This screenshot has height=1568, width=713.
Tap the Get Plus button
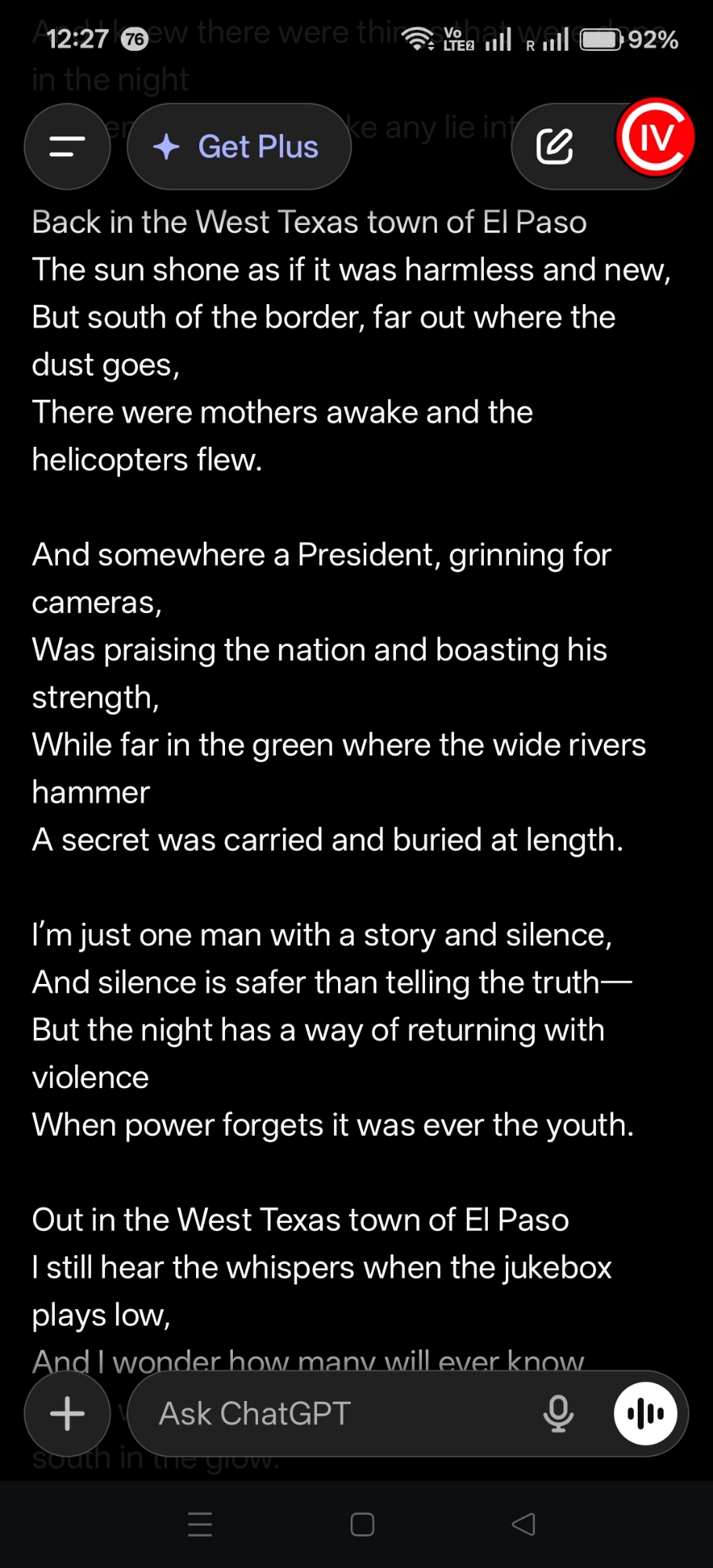[x=238, y=147]
